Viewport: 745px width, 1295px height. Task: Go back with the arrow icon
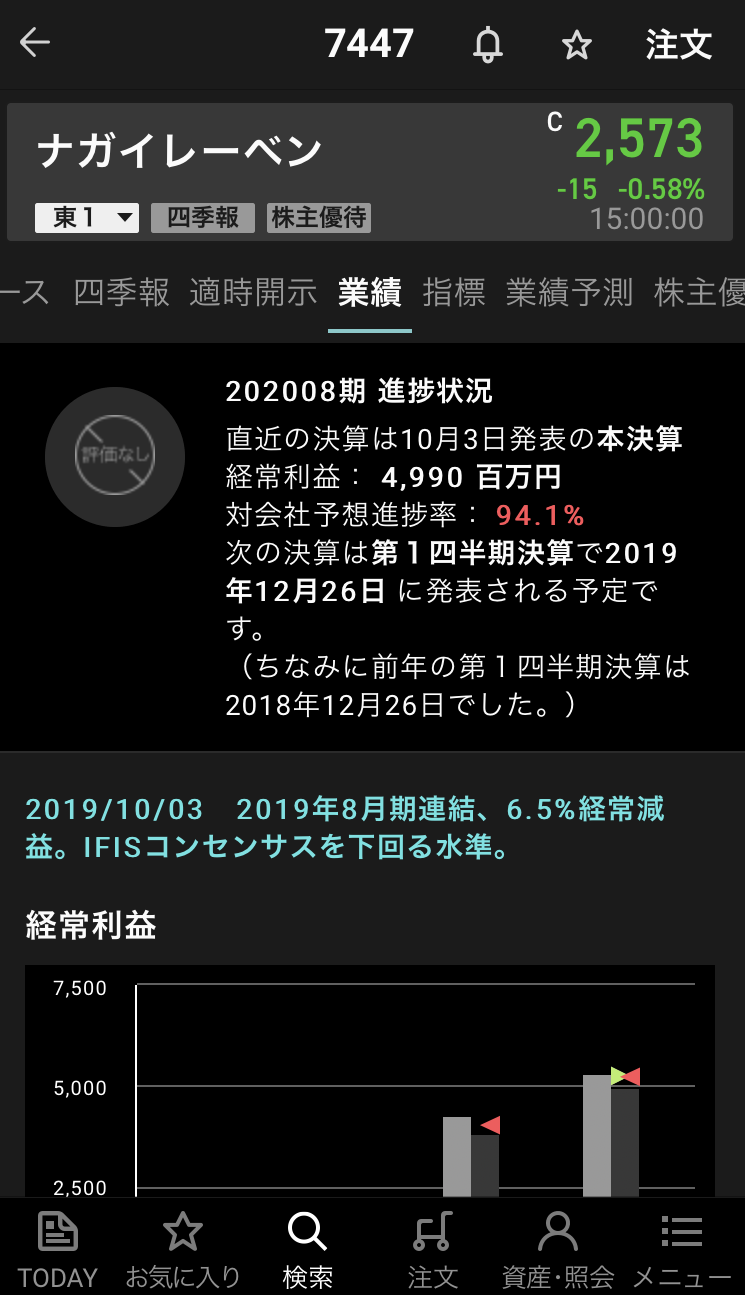(35, 43)
